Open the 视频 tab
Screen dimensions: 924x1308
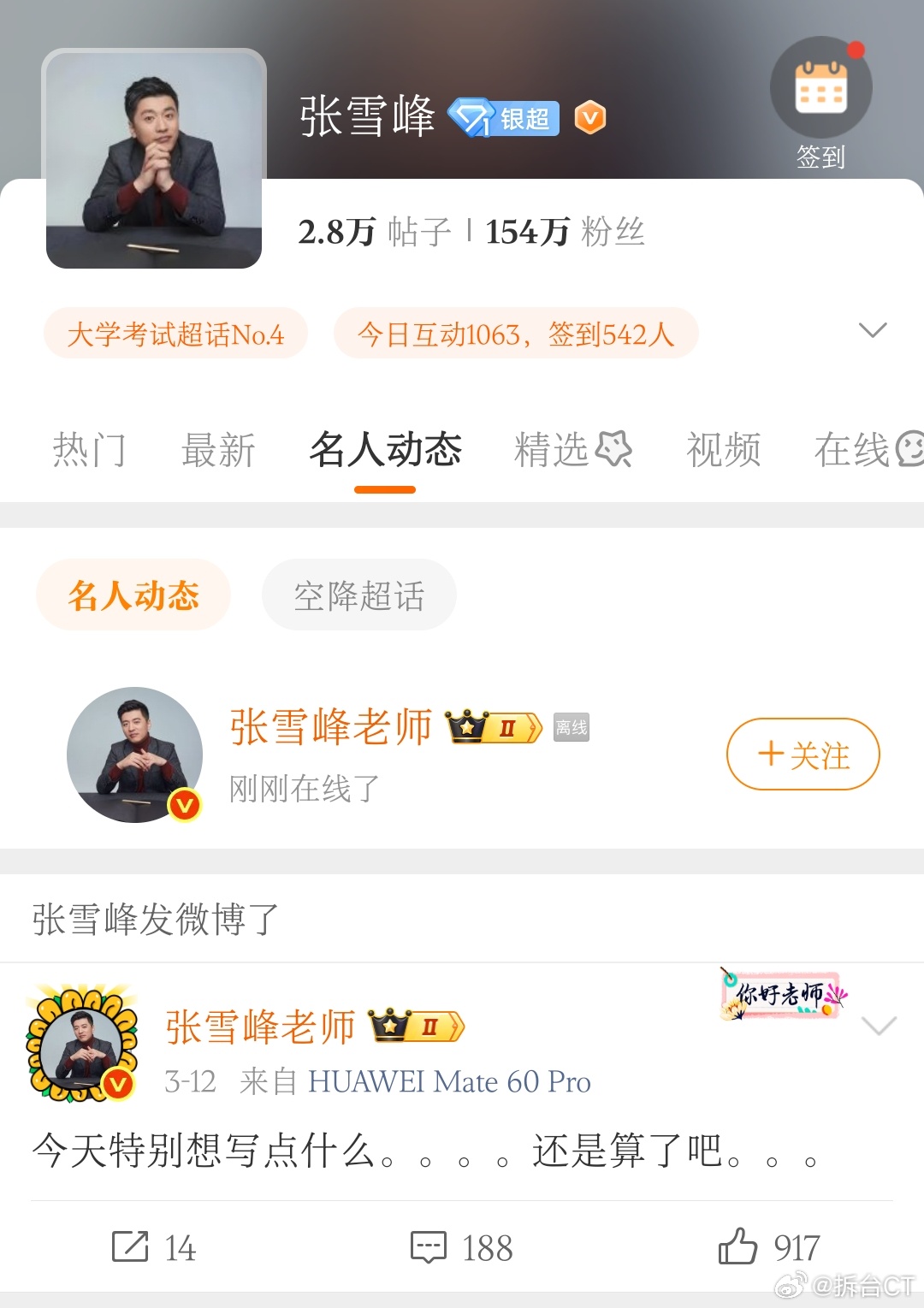724,451
